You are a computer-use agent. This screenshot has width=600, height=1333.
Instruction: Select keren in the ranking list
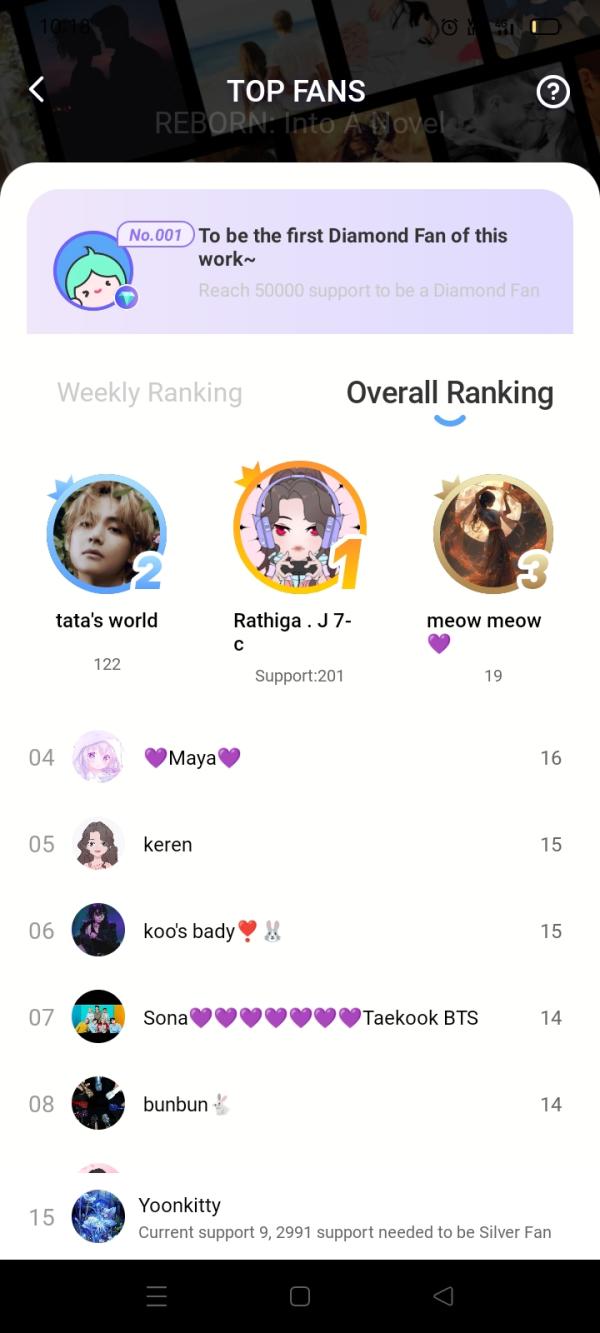[x=299, y=844]
